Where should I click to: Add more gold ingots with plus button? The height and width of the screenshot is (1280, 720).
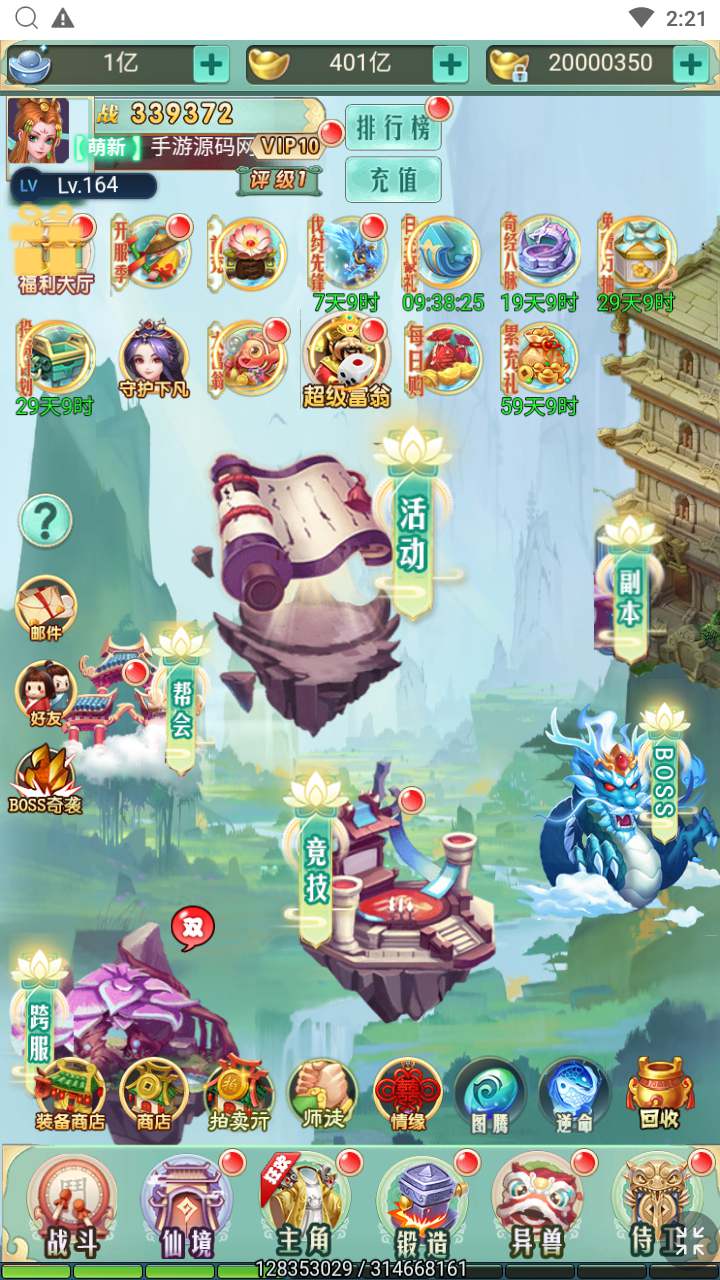[x=451, y=65]
